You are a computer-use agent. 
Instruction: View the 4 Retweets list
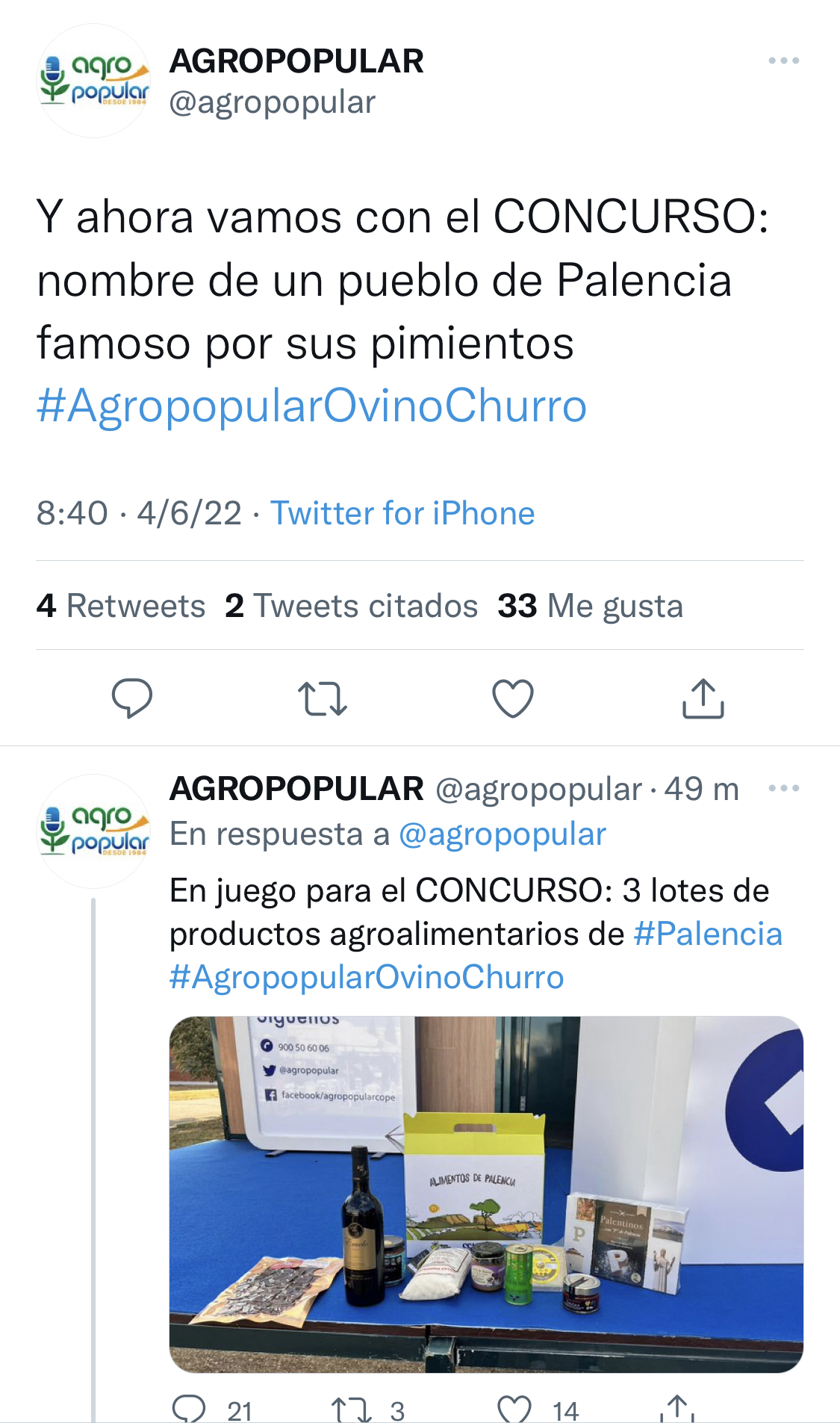120,606
